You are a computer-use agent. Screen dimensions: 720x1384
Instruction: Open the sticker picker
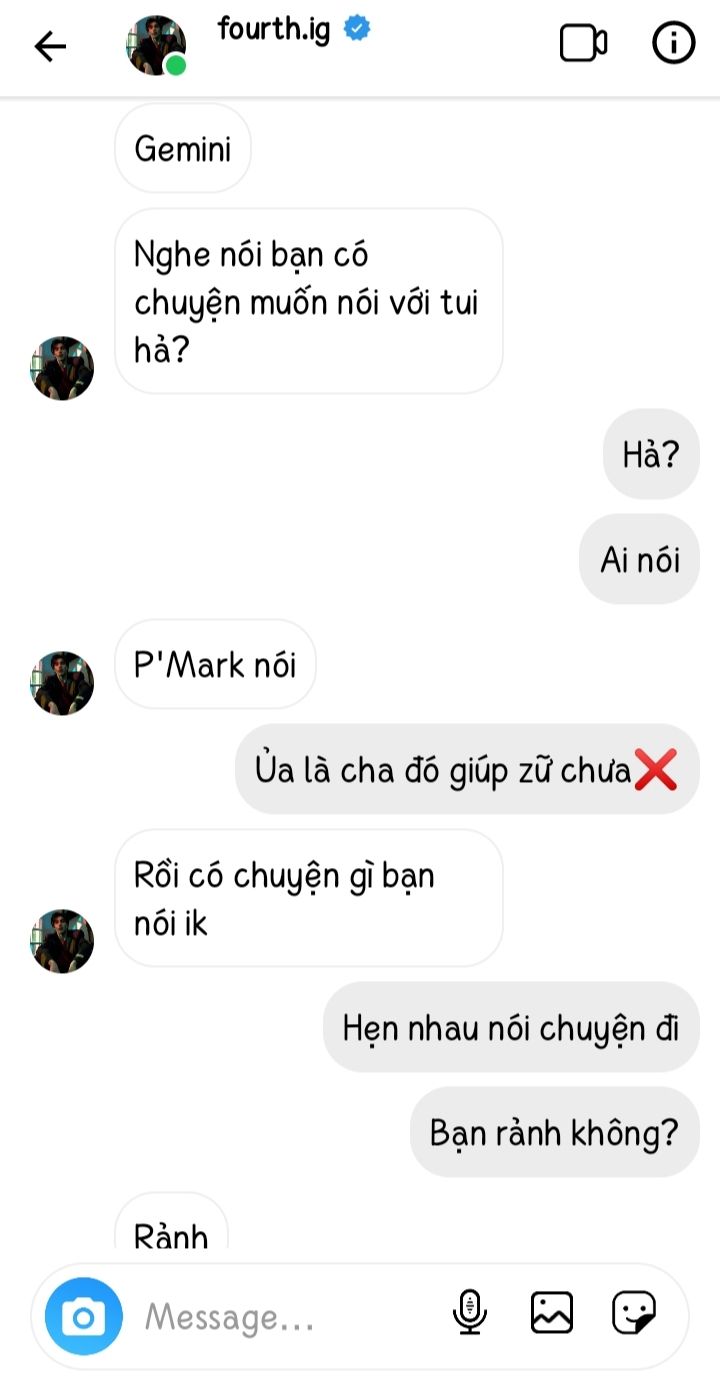[x=634, y=1313]
